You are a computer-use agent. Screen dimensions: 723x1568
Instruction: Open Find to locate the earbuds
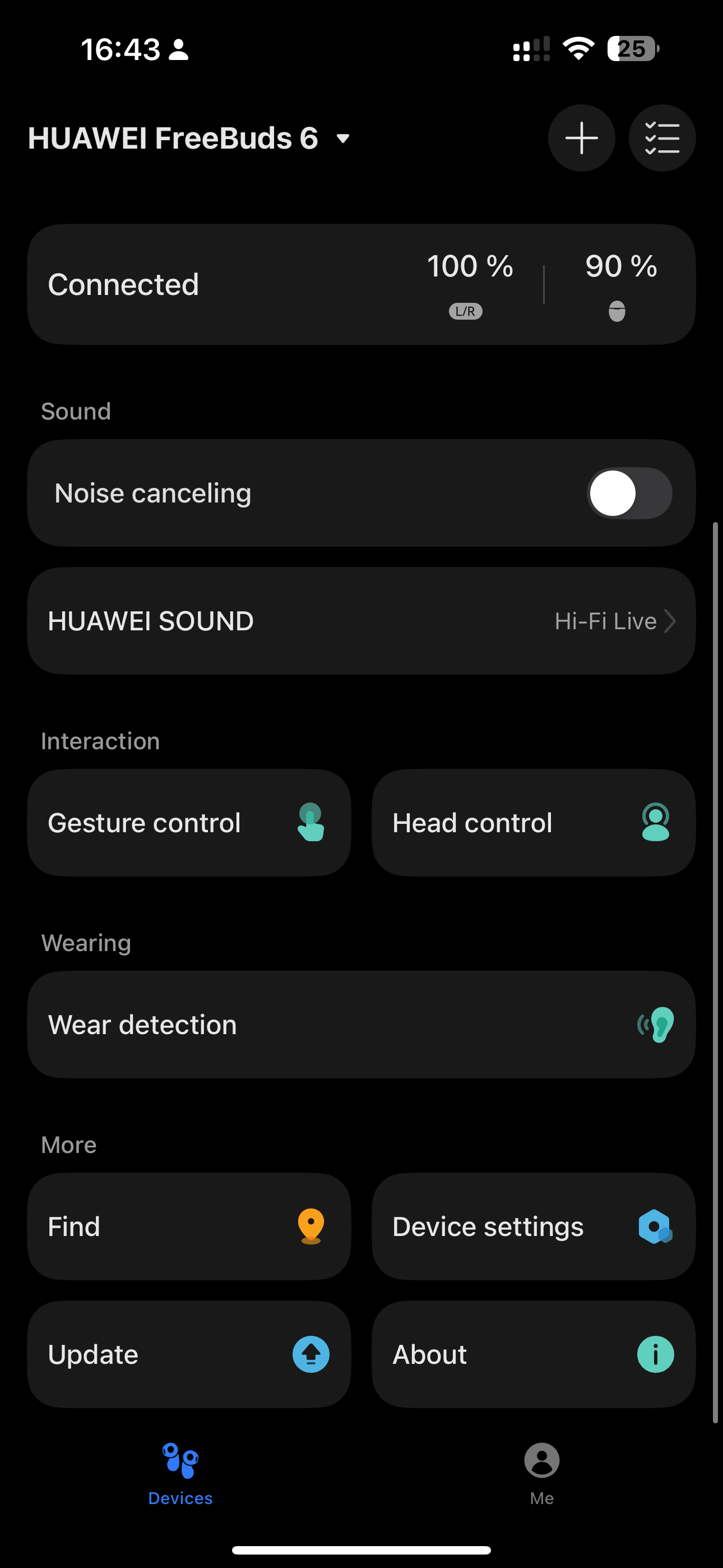pos(189,1226)
